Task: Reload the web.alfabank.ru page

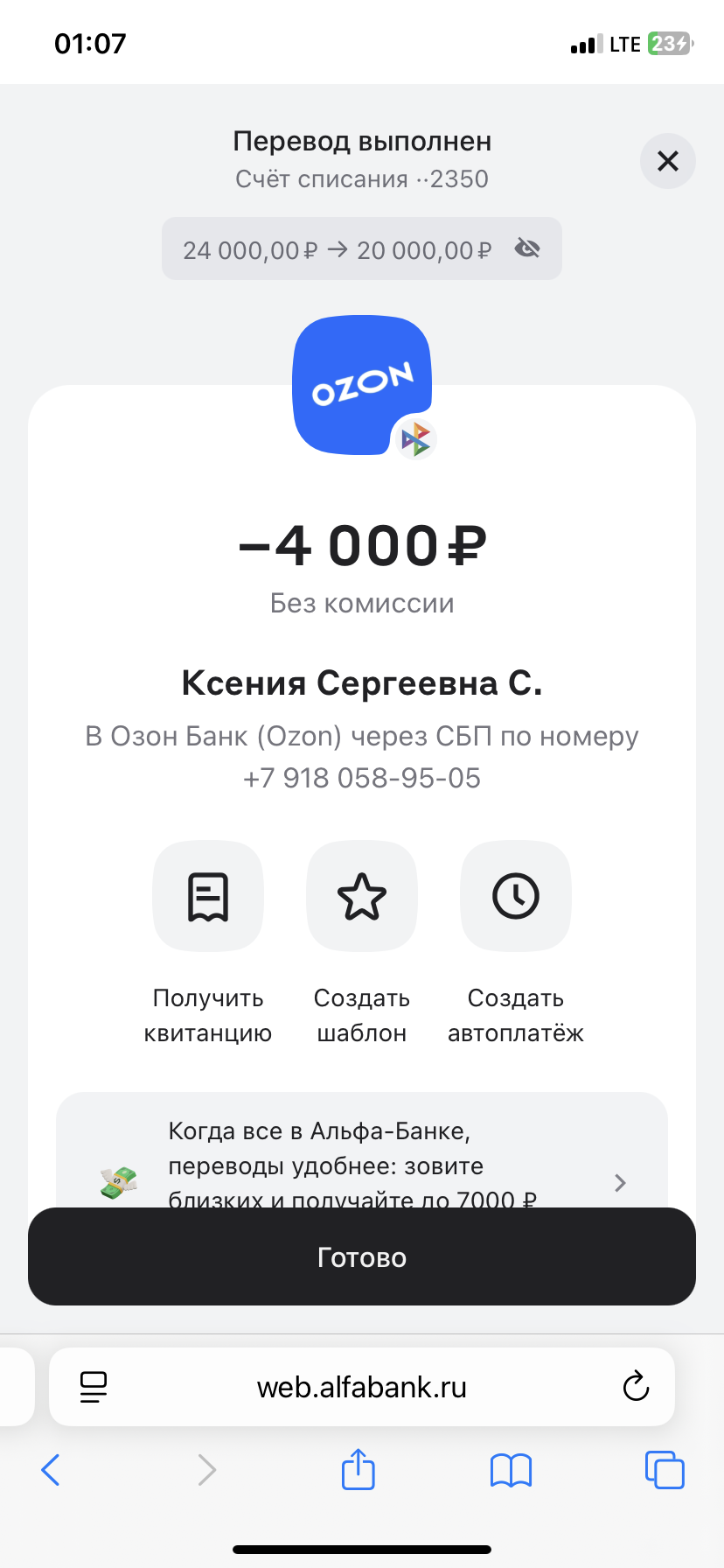Action: 636,1386
